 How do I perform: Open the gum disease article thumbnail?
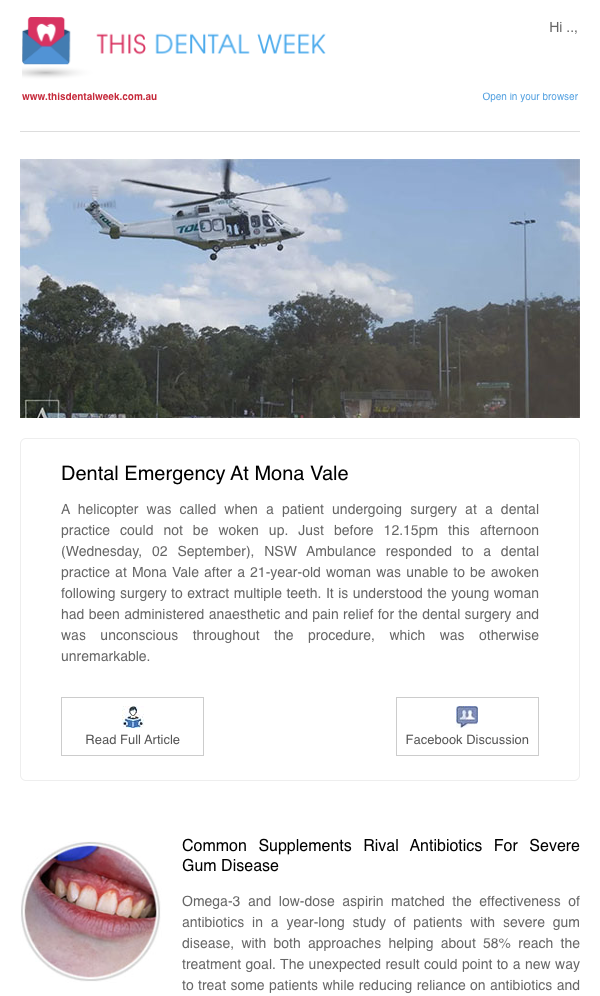click(x=90, y=911)
